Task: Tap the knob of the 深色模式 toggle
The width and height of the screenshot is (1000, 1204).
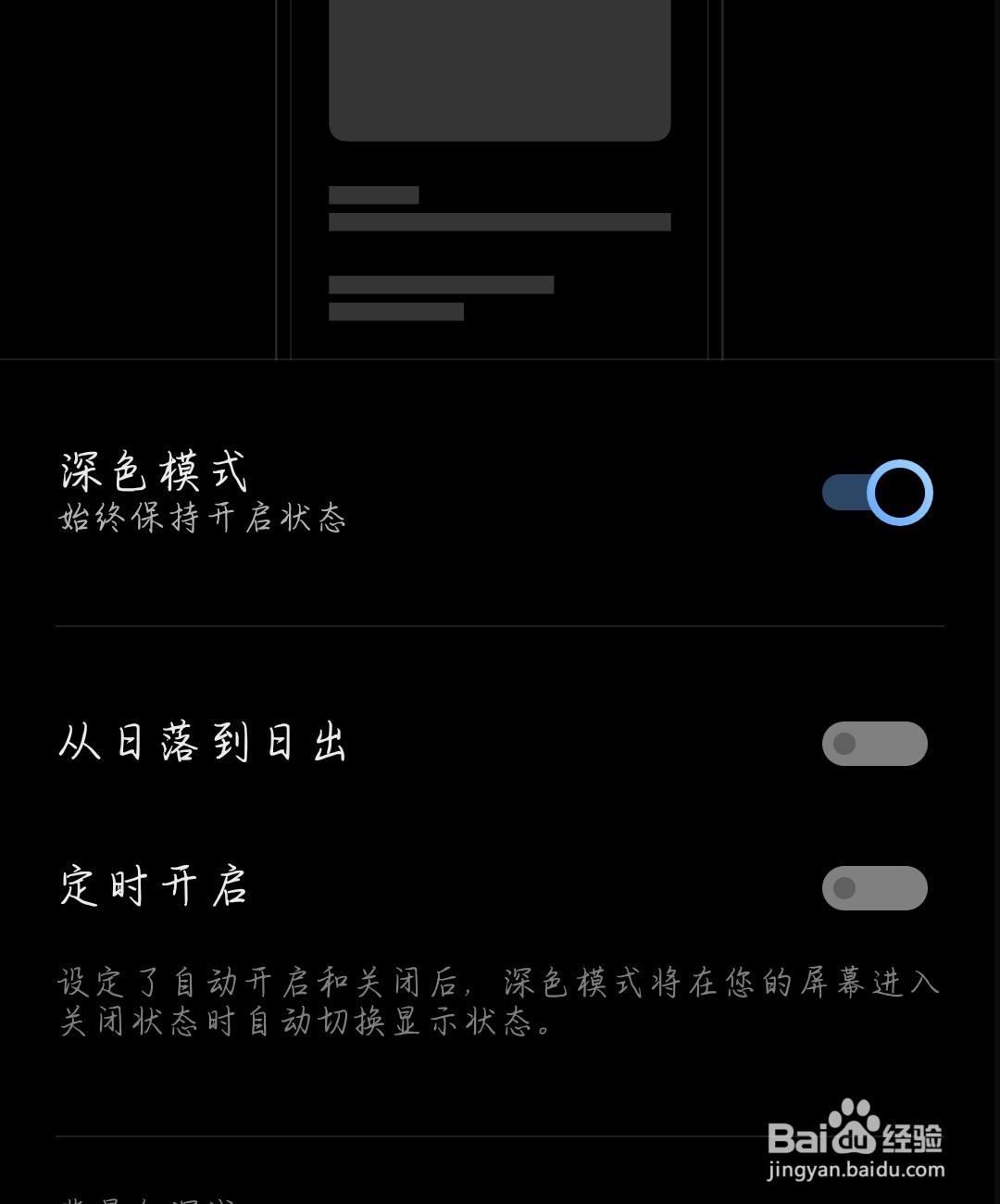Action: [x=900, y=494]
